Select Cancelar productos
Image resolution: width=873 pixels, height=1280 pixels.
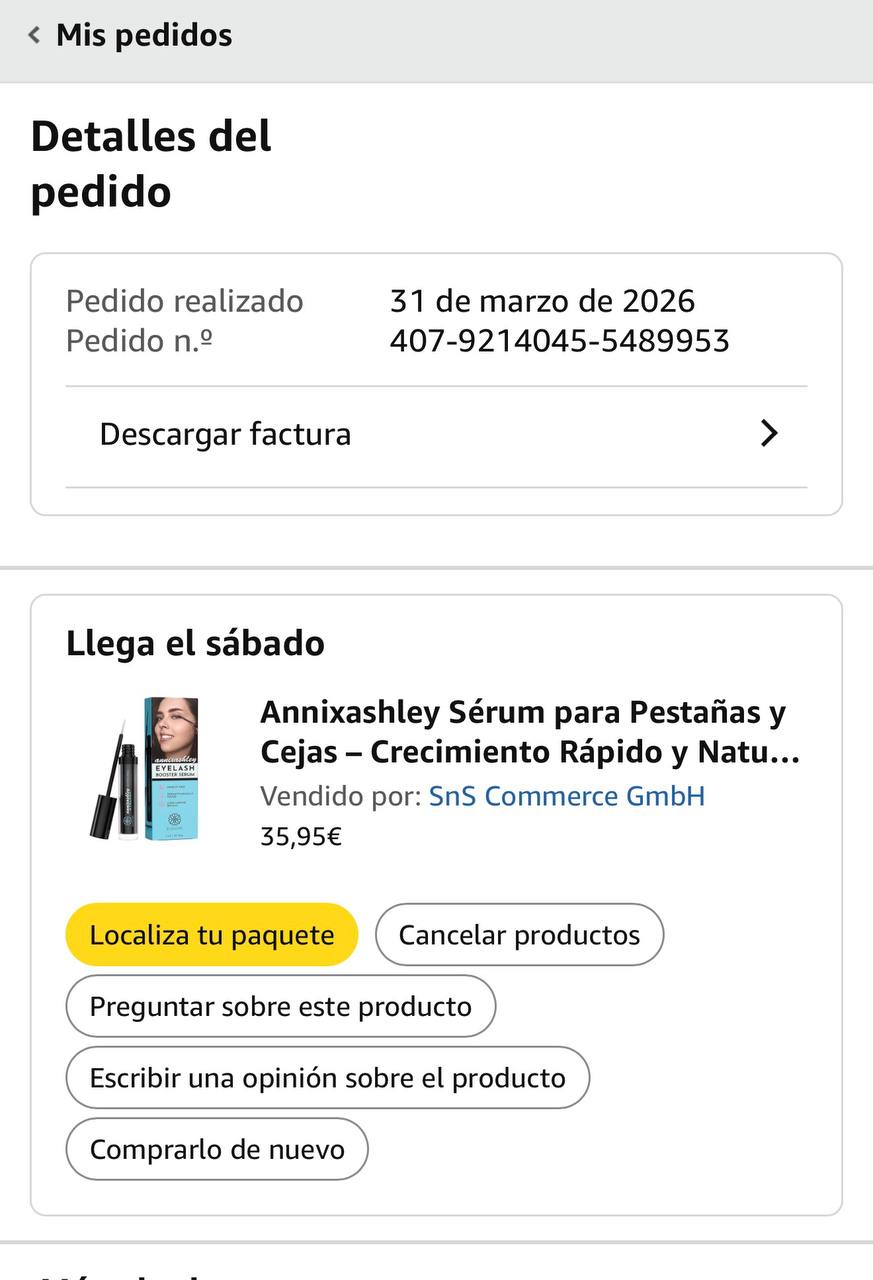pos(519,935)
